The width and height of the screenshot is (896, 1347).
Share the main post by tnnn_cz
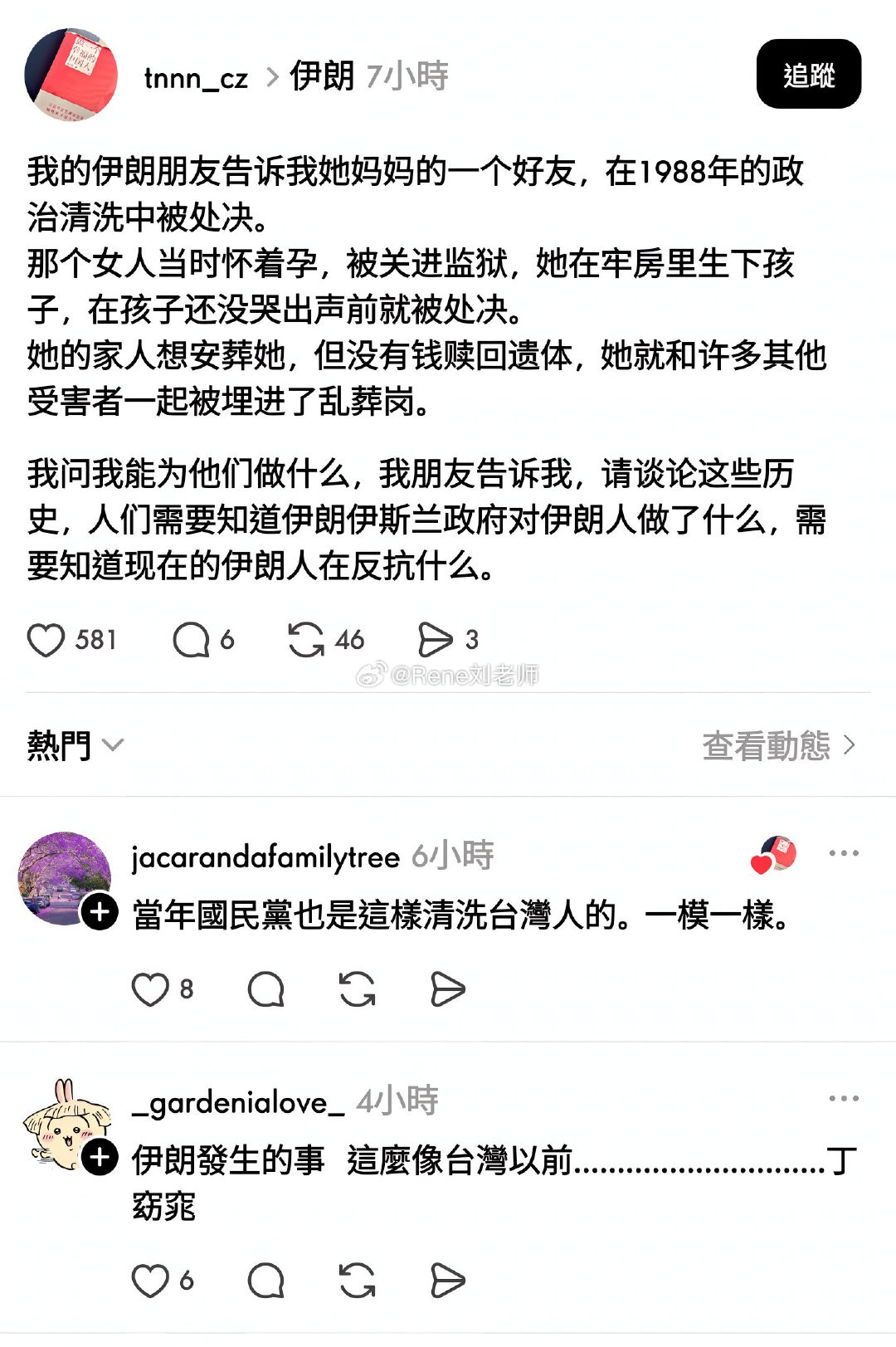click(x=436, y=640)
